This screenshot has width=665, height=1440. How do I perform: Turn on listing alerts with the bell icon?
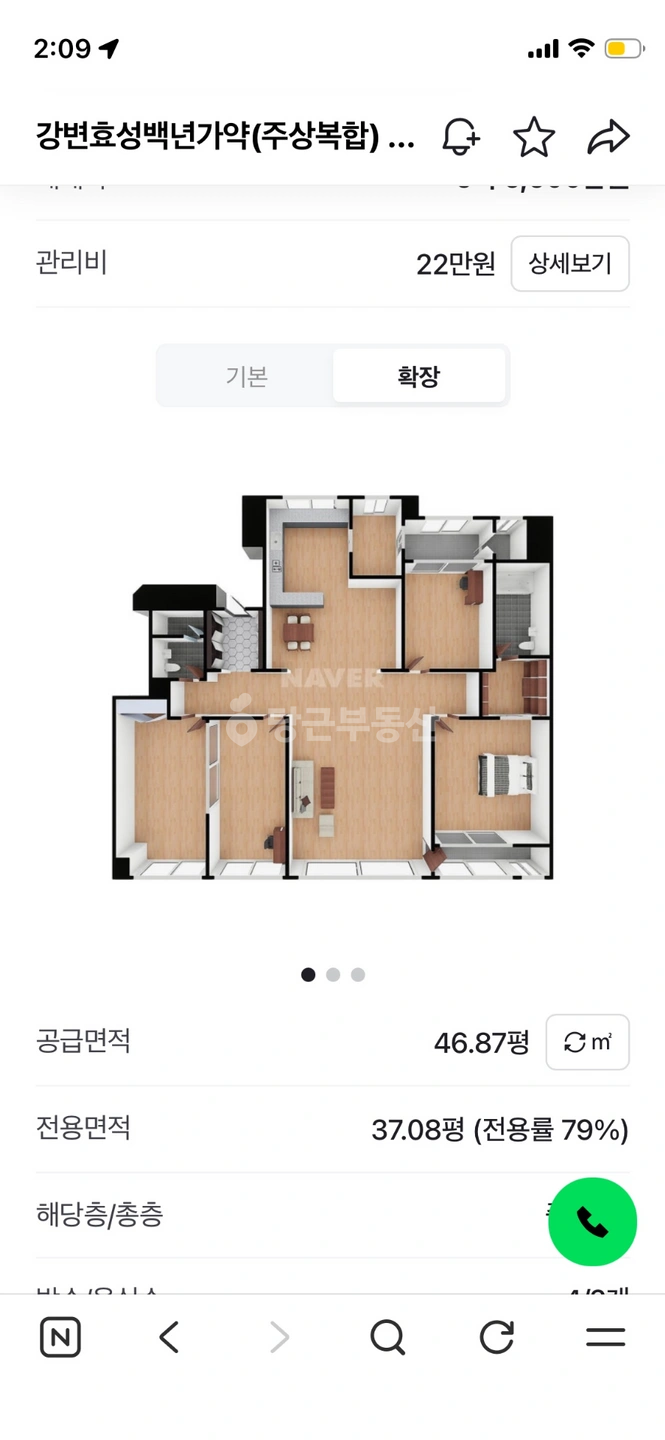click(460, 137)
